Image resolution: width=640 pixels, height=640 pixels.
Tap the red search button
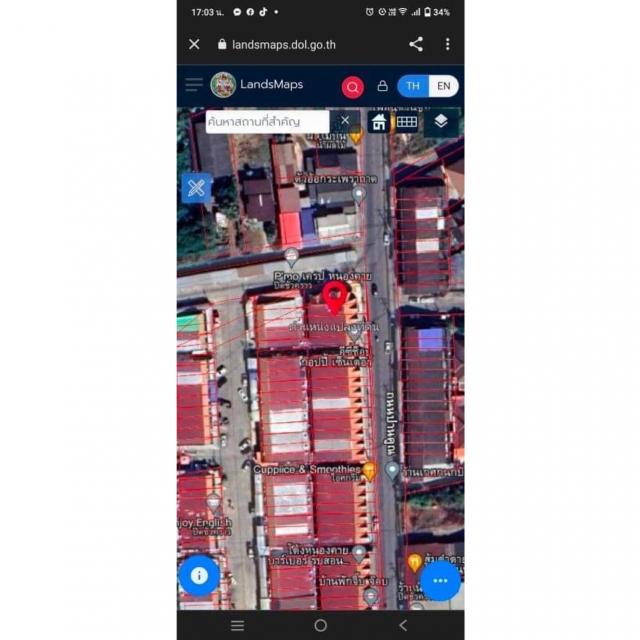(352, 87)
